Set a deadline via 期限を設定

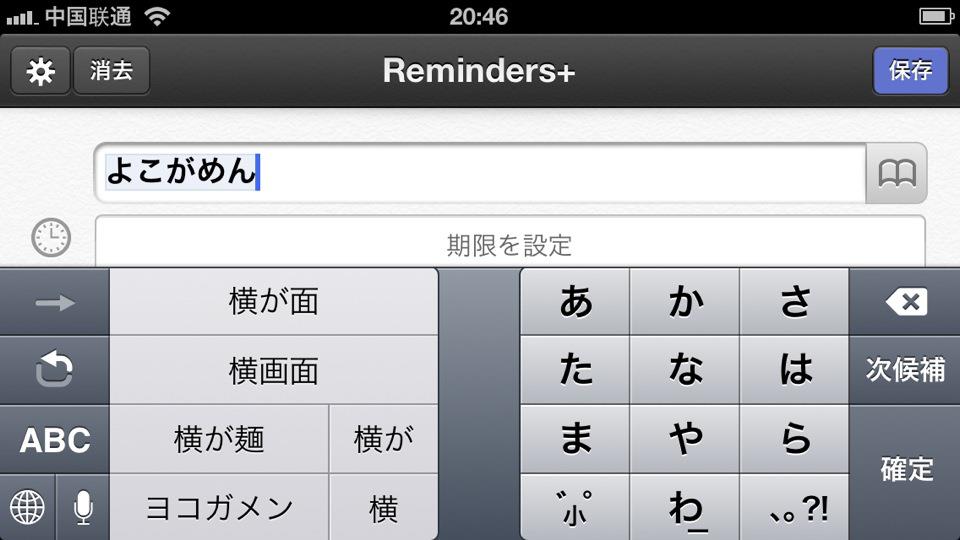click(509, 243)
